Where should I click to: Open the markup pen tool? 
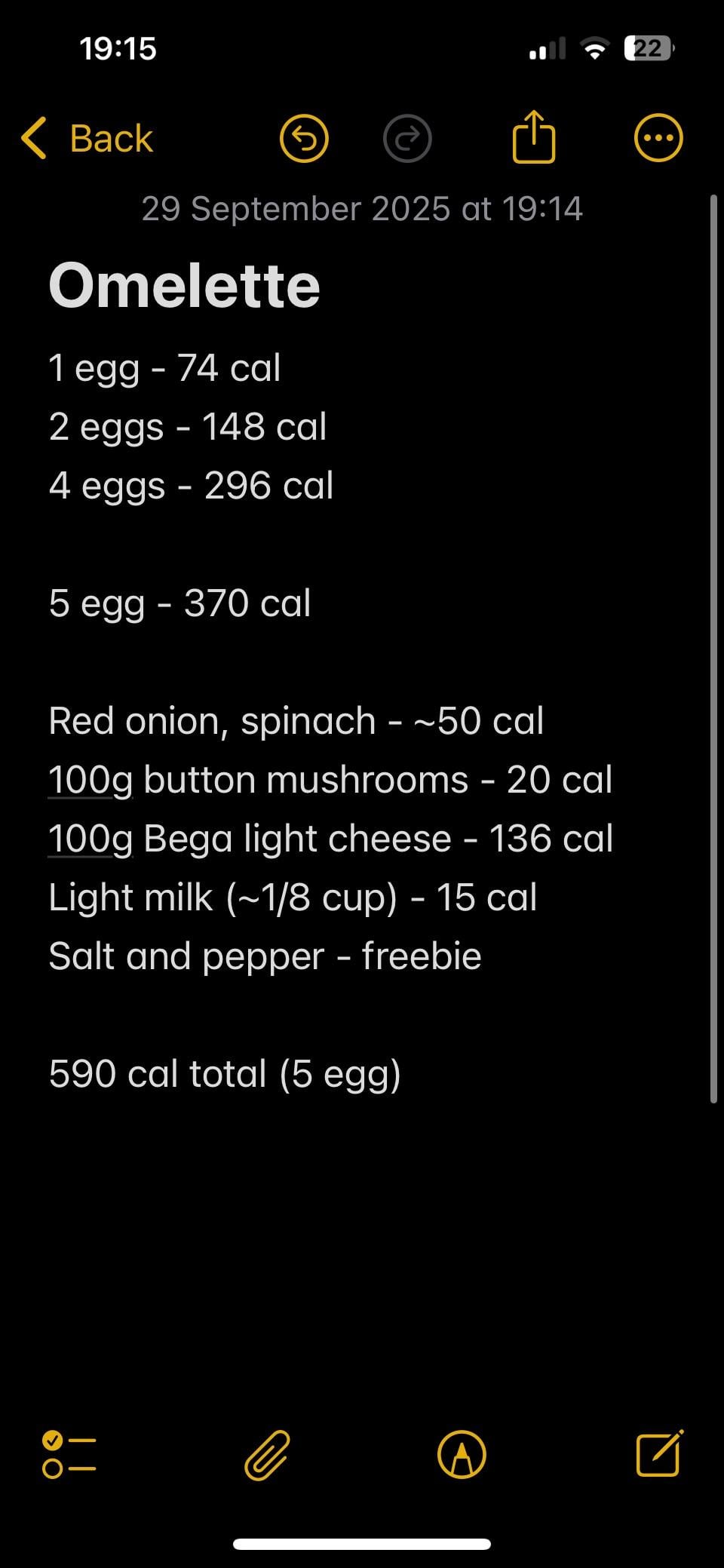[x=462, y=1454]
